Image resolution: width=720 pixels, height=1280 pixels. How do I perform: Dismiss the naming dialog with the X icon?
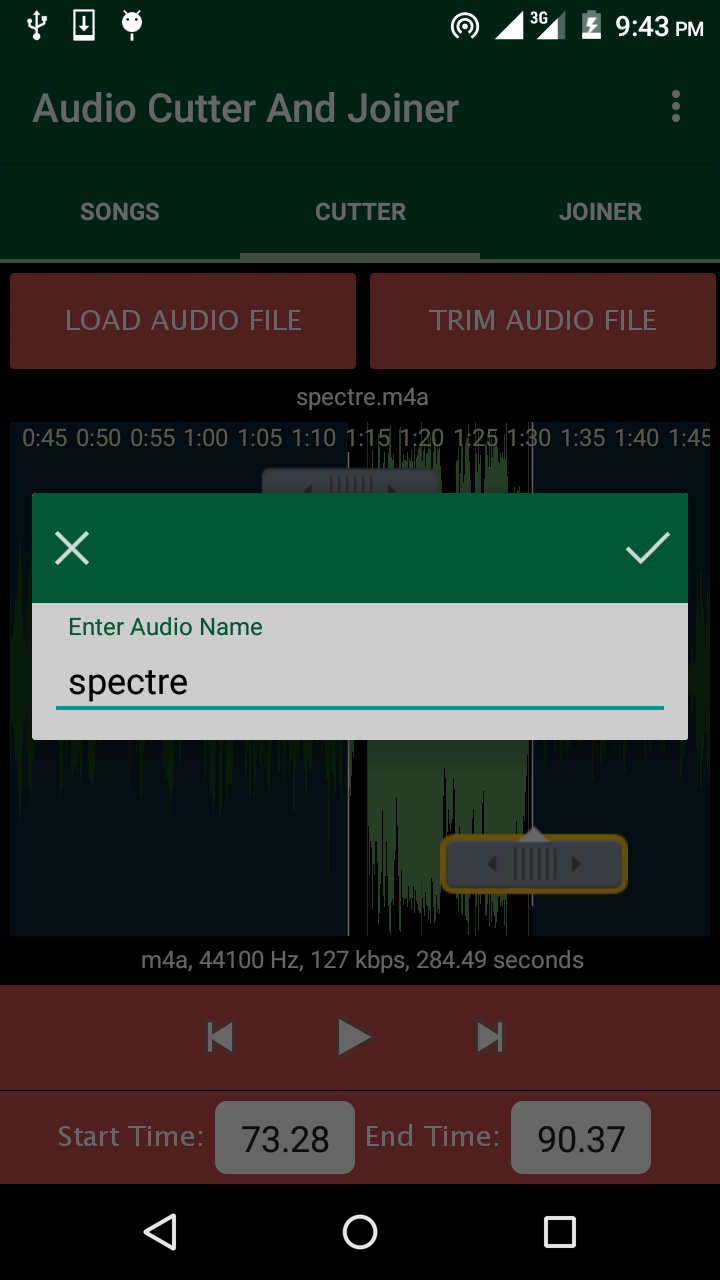coord(71,548)
